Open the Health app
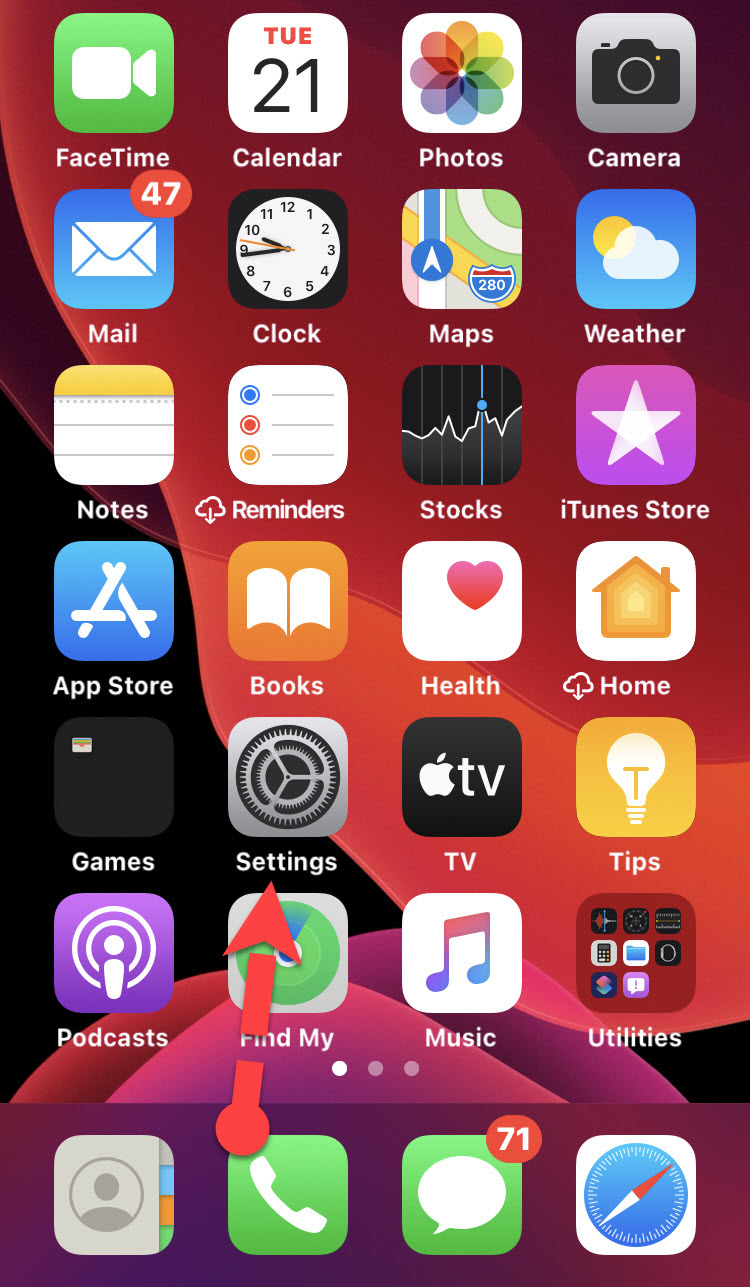Viewport: 750px width, 1287px height. click(461, 601)
